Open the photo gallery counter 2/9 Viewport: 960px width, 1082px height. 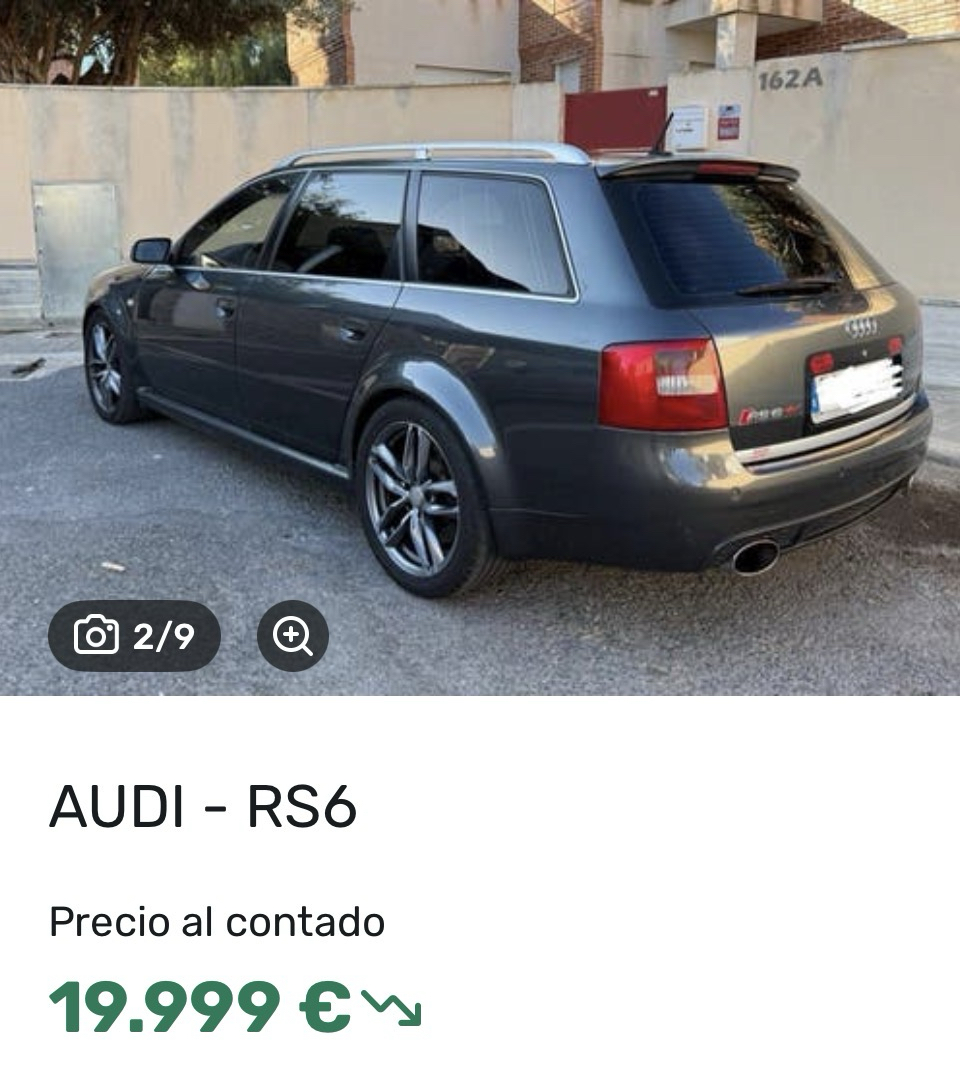pyautogui.click(x=134, y=635)
